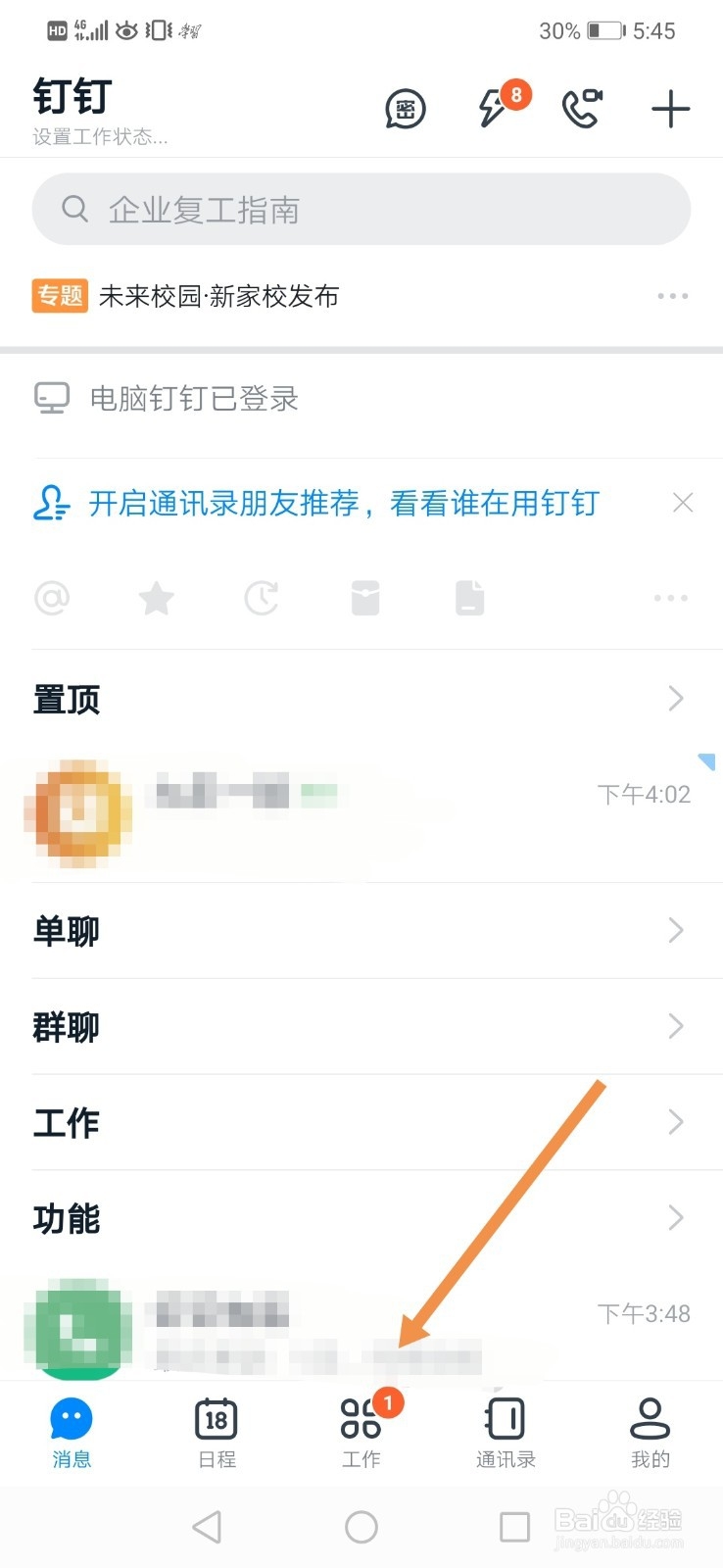Open @mentions messages
The height and width of the screenshot is (1568, 723).
click(52, 598)
